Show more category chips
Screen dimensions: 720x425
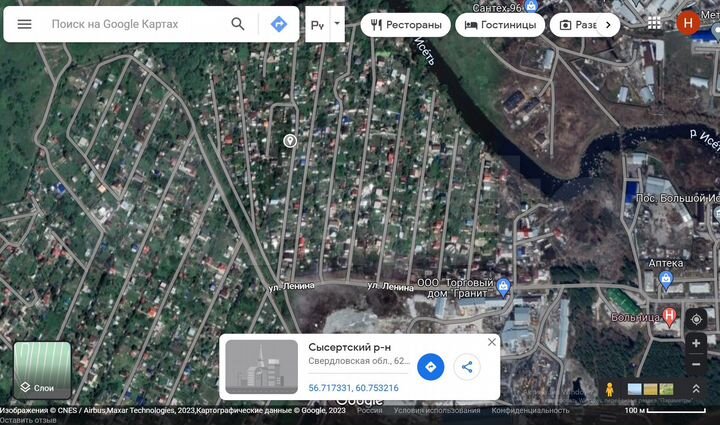pyautogui.click(x=606, y=25)
